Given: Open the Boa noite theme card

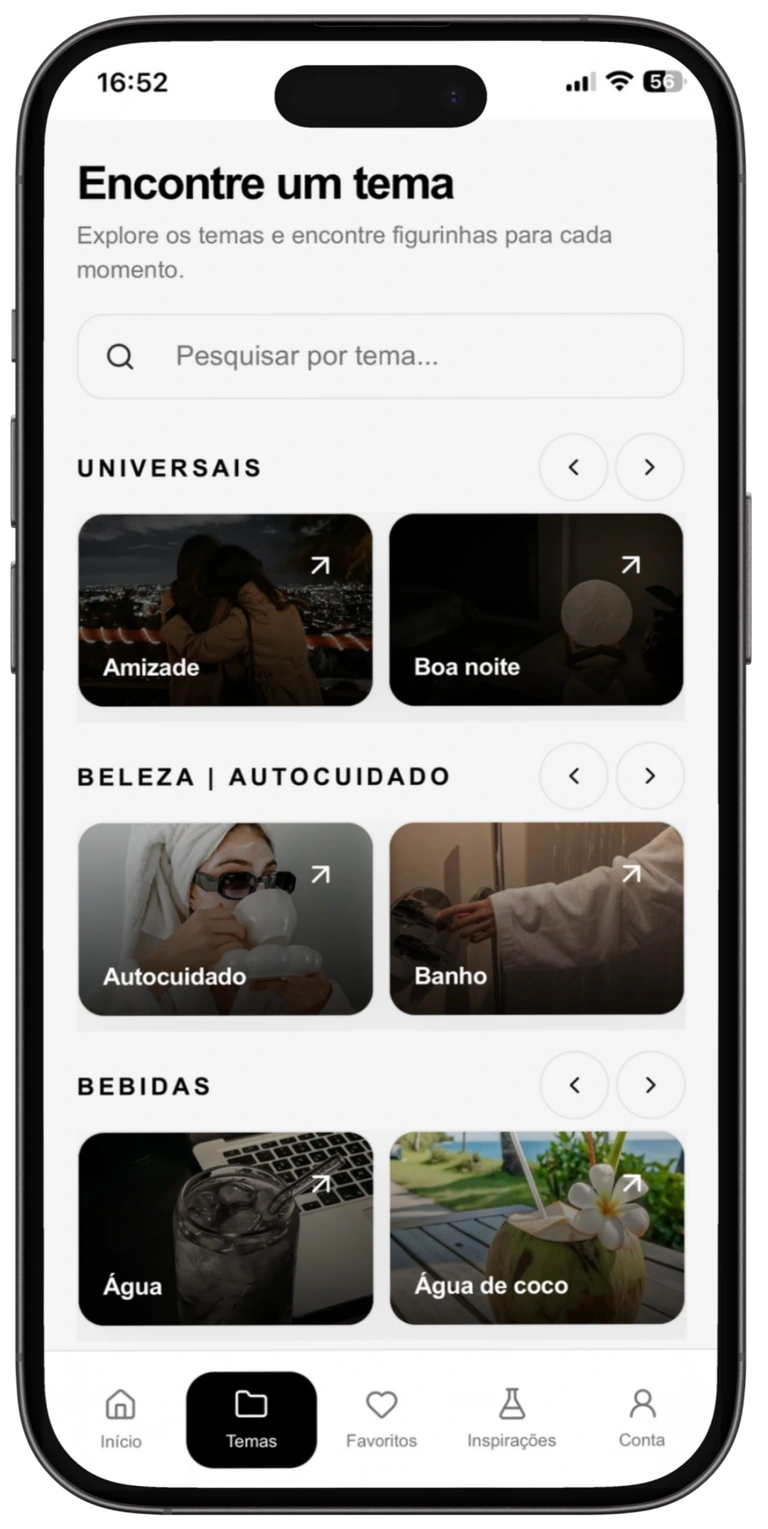Looking at the screenshot, I should click(536, 610).
